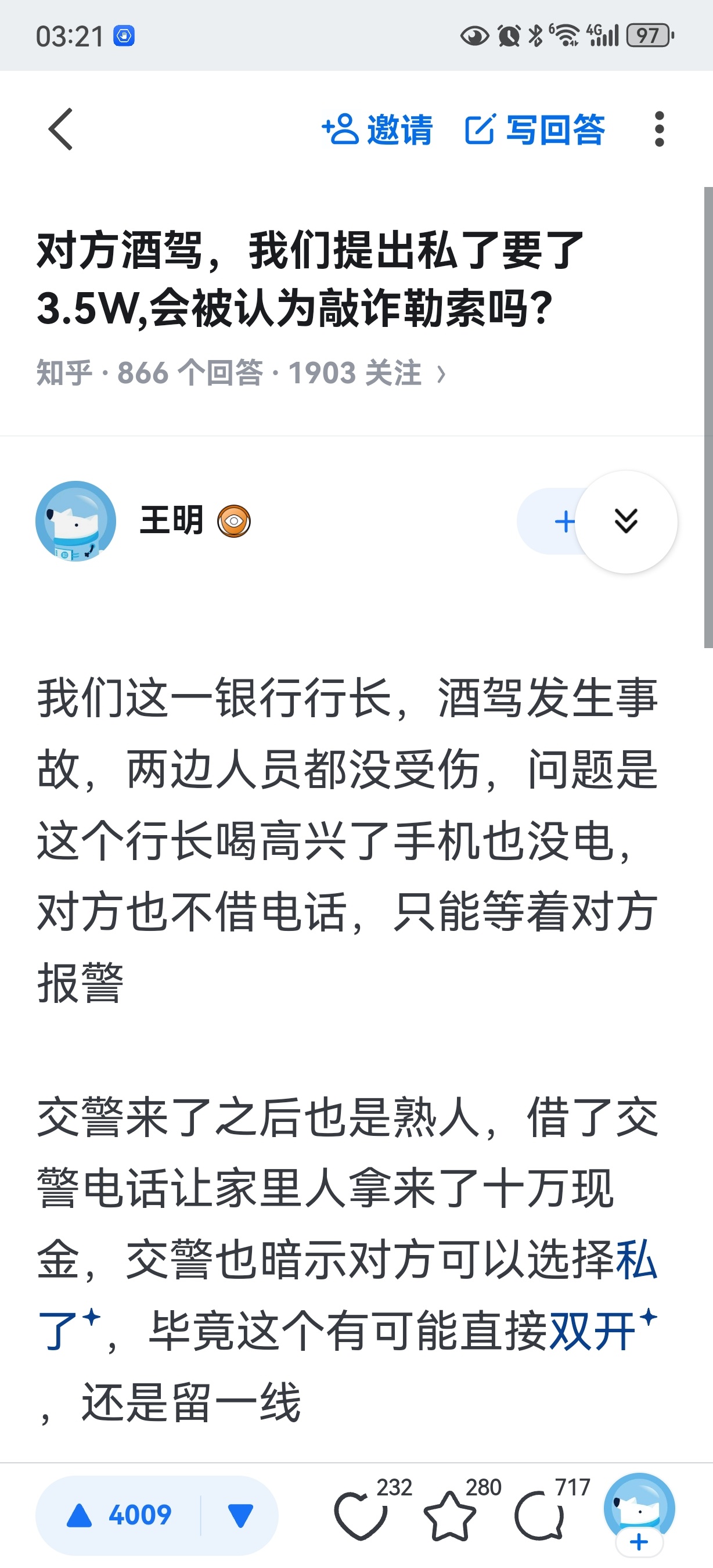Open the 717 comments
Image resolution: width=713 pixels, height=1568 pixels.
tap(539, 1515)
